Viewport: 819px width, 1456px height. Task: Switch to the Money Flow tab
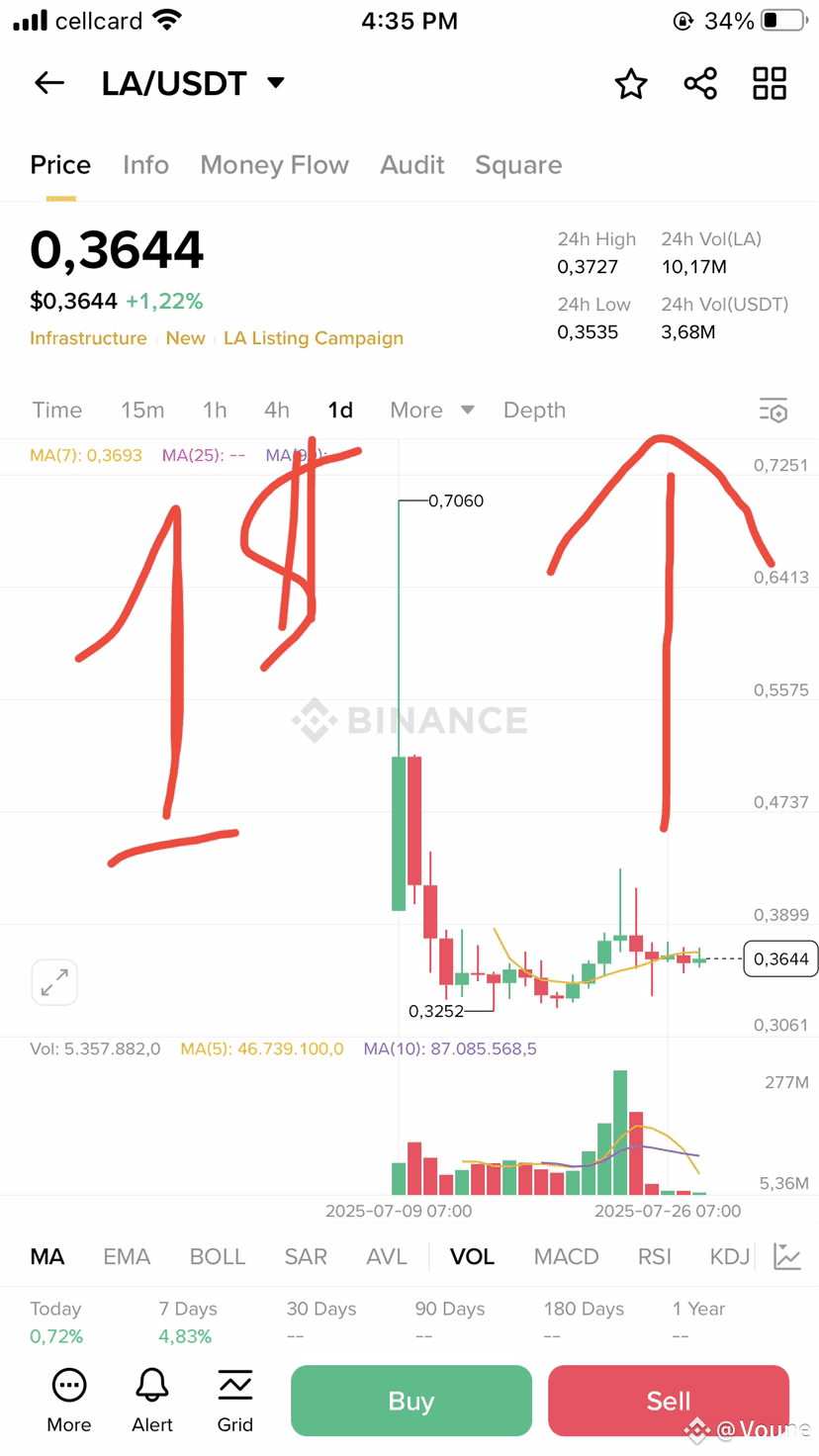pos(274,165)
